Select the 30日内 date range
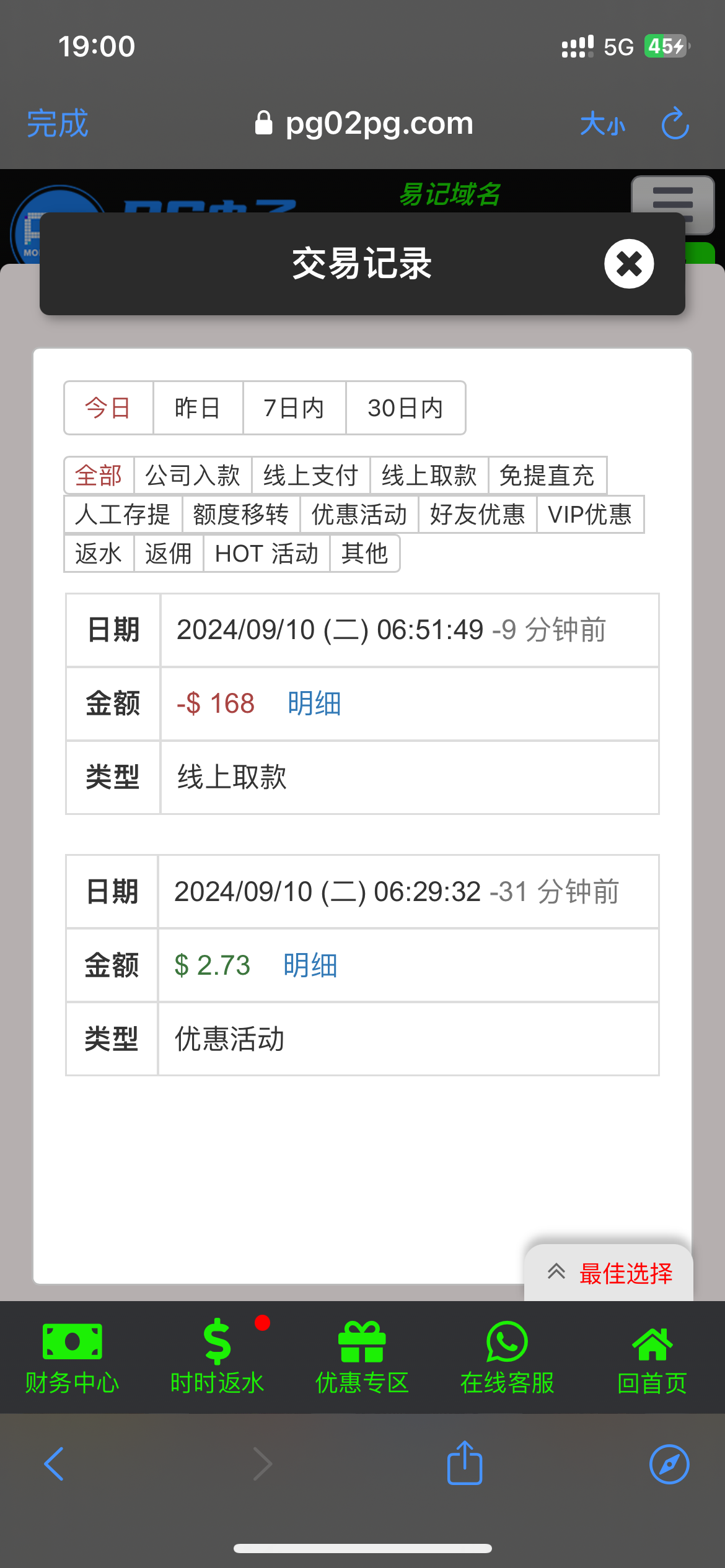 [405, 408]
